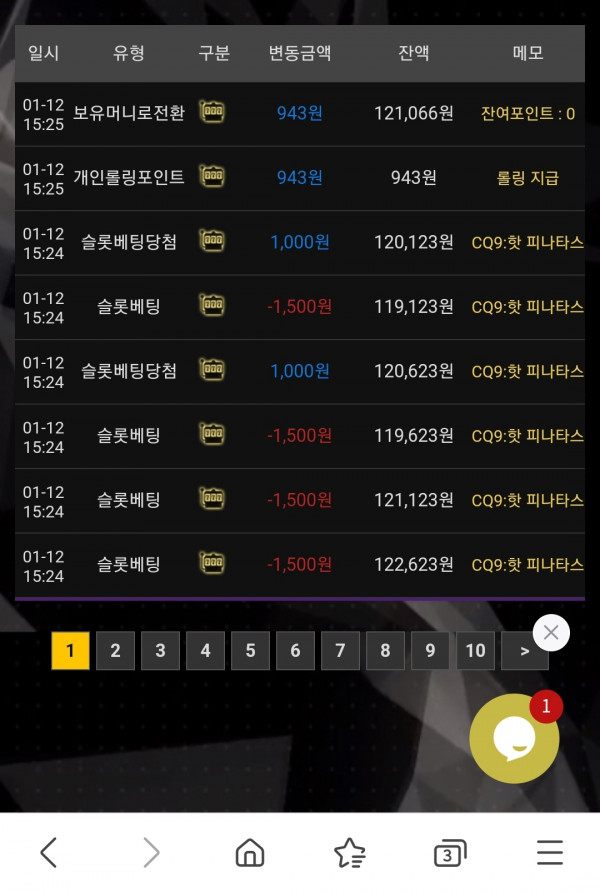Open the browser bookmarks star
Image resolution: width=600 pixels, height=892 pixels.
(x=349, y=852)
